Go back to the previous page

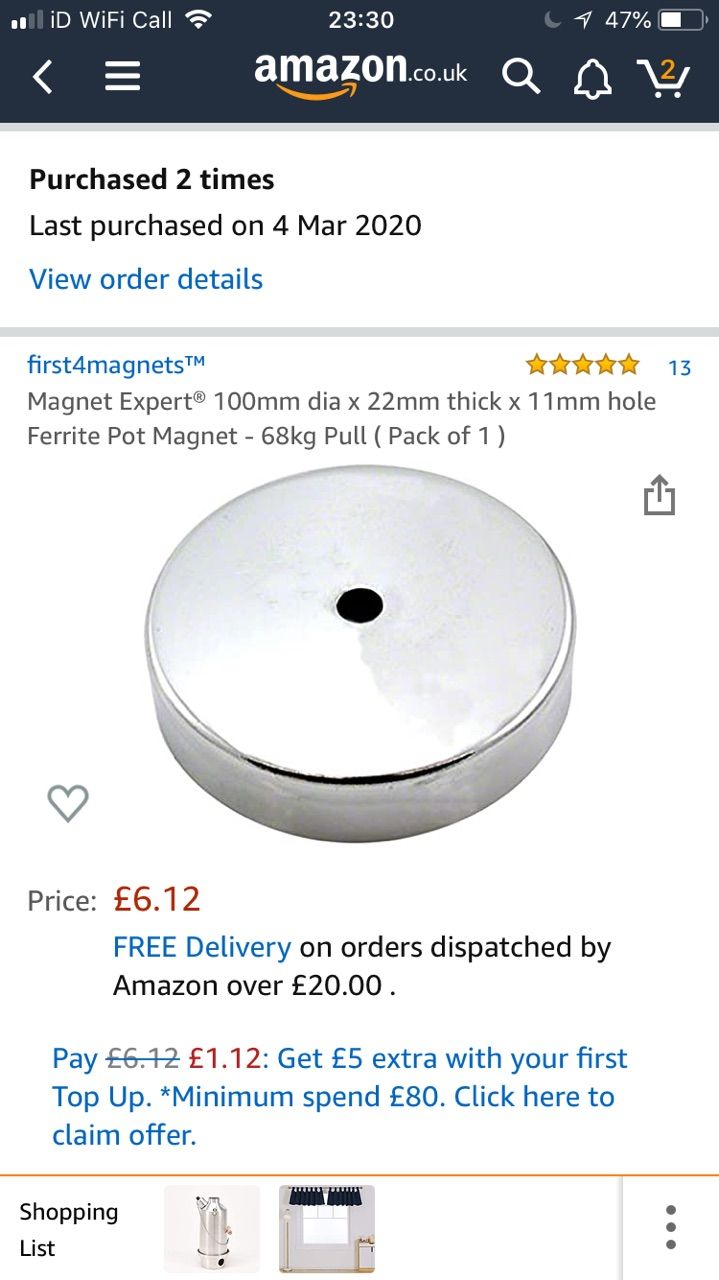pyautogui.click(x=42, y=76)
